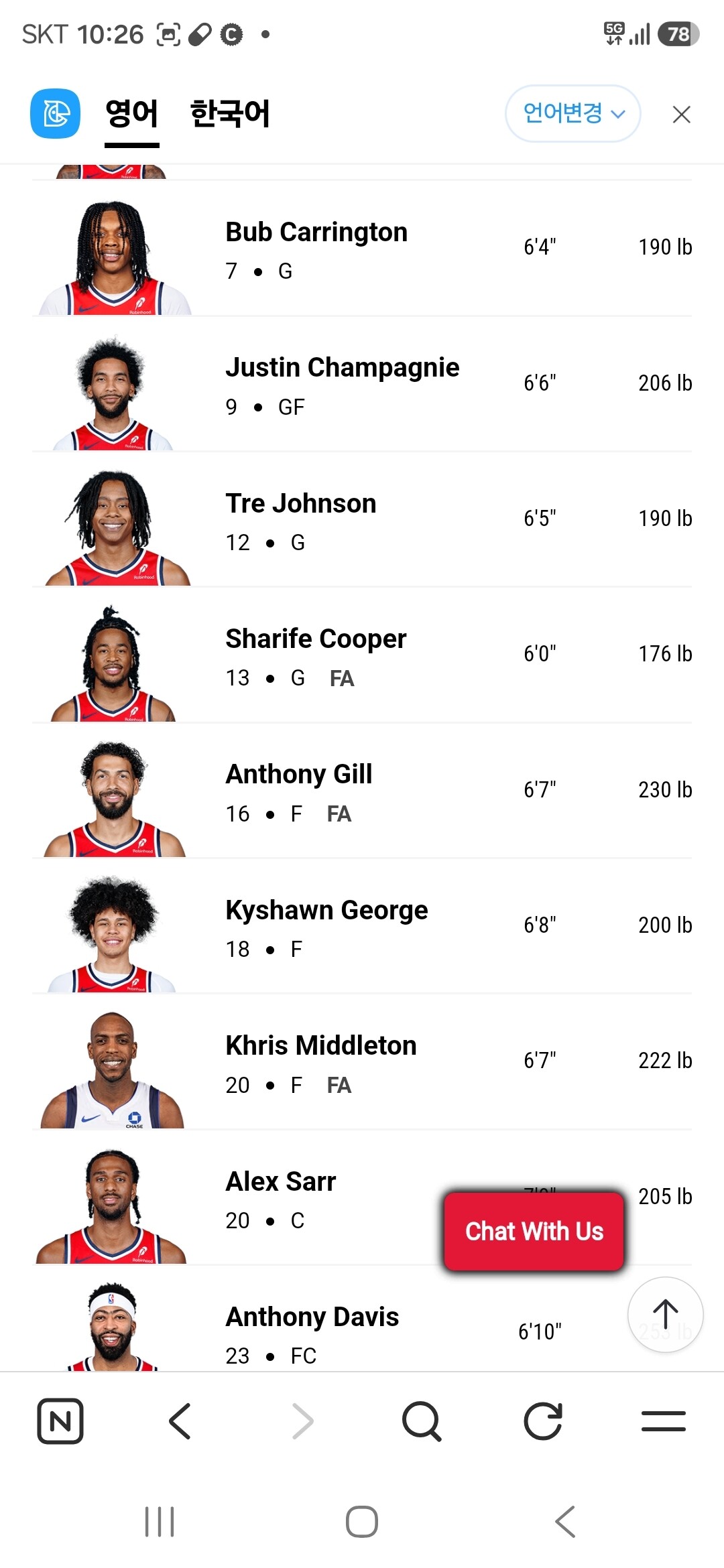Go back to the previous web page
Image resolution: width=724 pixels, height=1568 pixels.
(180, 1421)
